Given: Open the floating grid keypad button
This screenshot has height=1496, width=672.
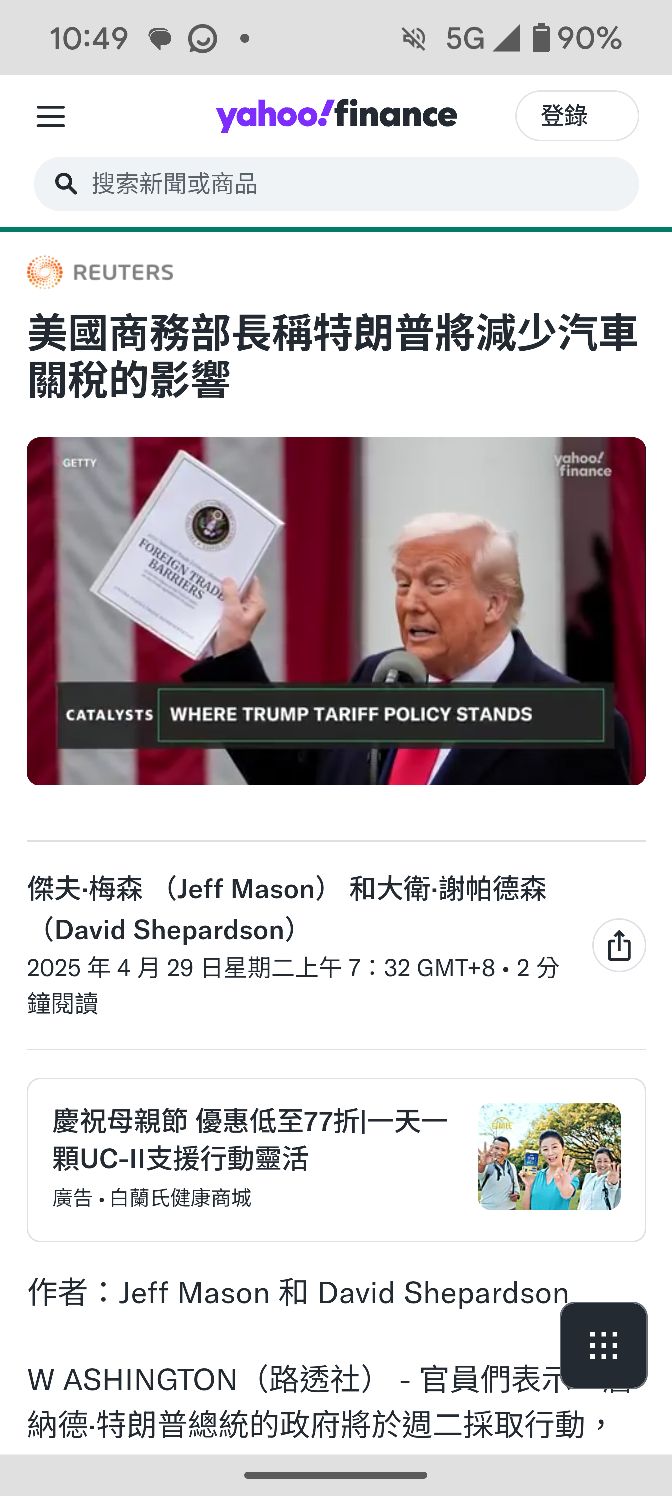Looking at the screenshot, I should pos(603,1345).
